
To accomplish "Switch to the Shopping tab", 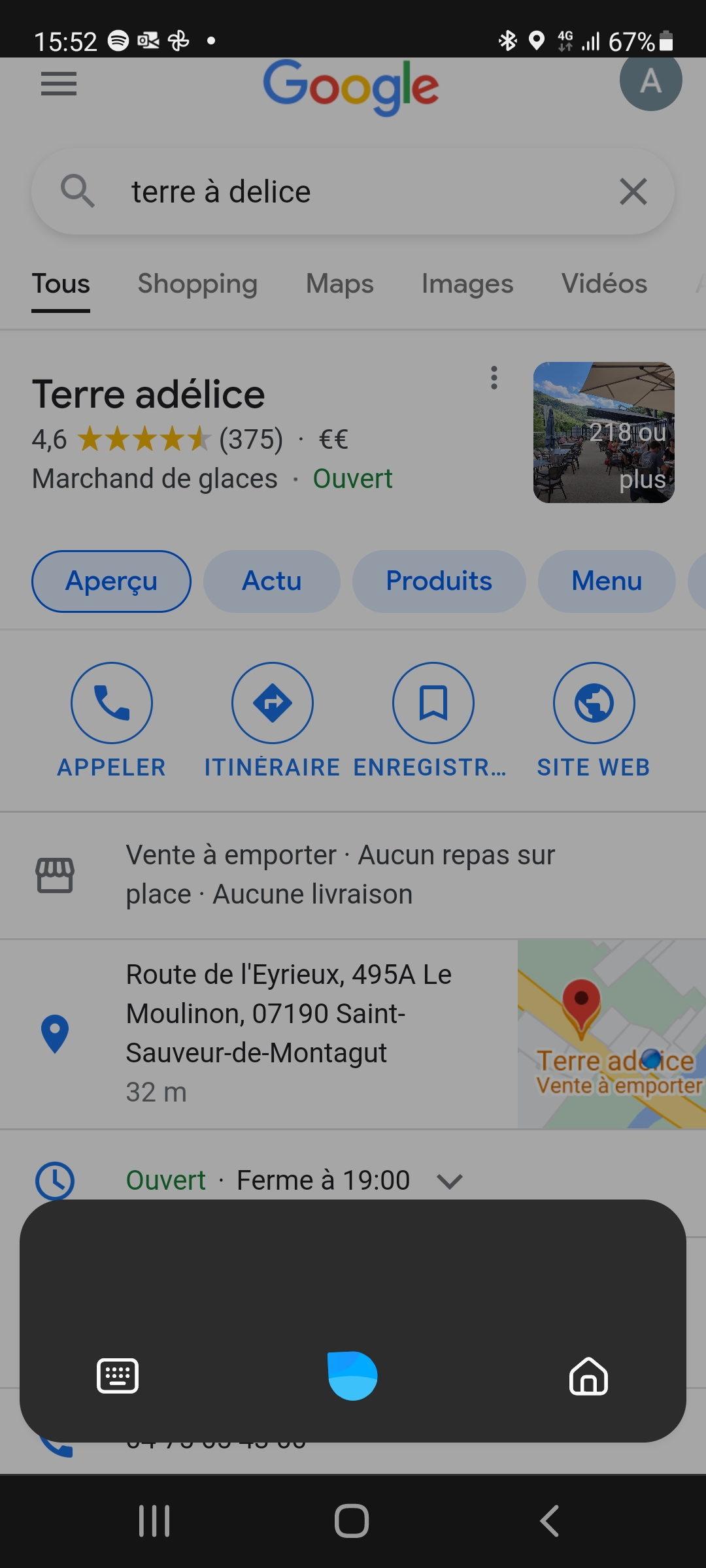I will click(x=197, y=284).
